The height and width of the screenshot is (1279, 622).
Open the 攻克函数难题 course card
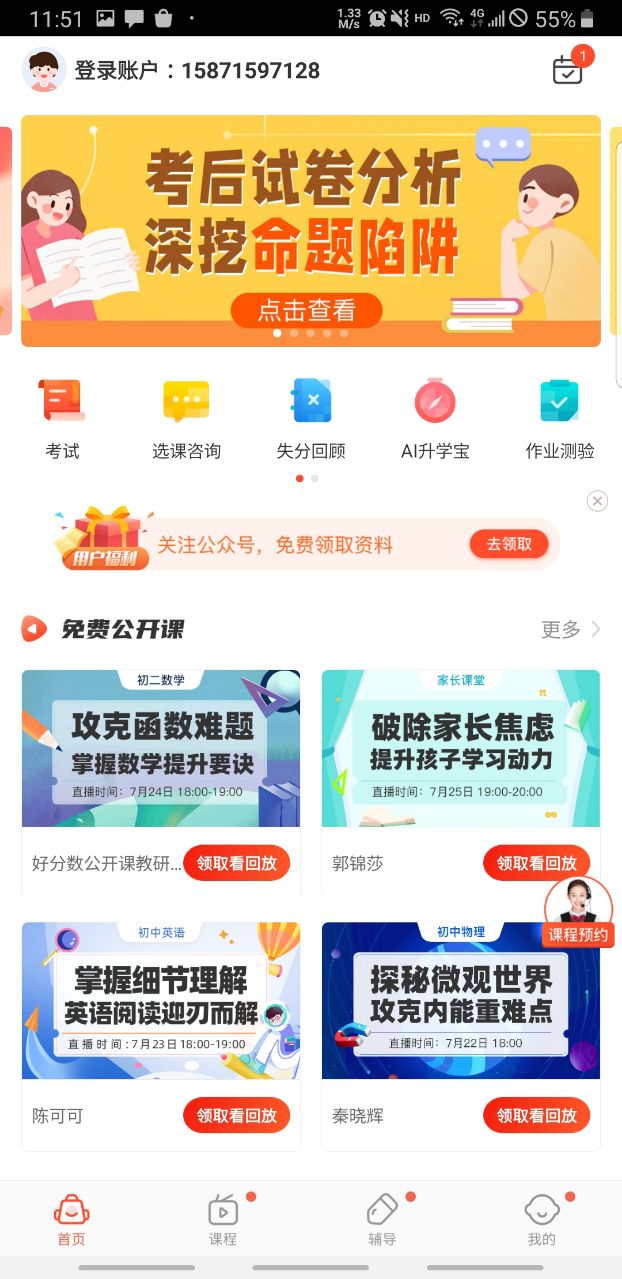[x=161, y=748]
